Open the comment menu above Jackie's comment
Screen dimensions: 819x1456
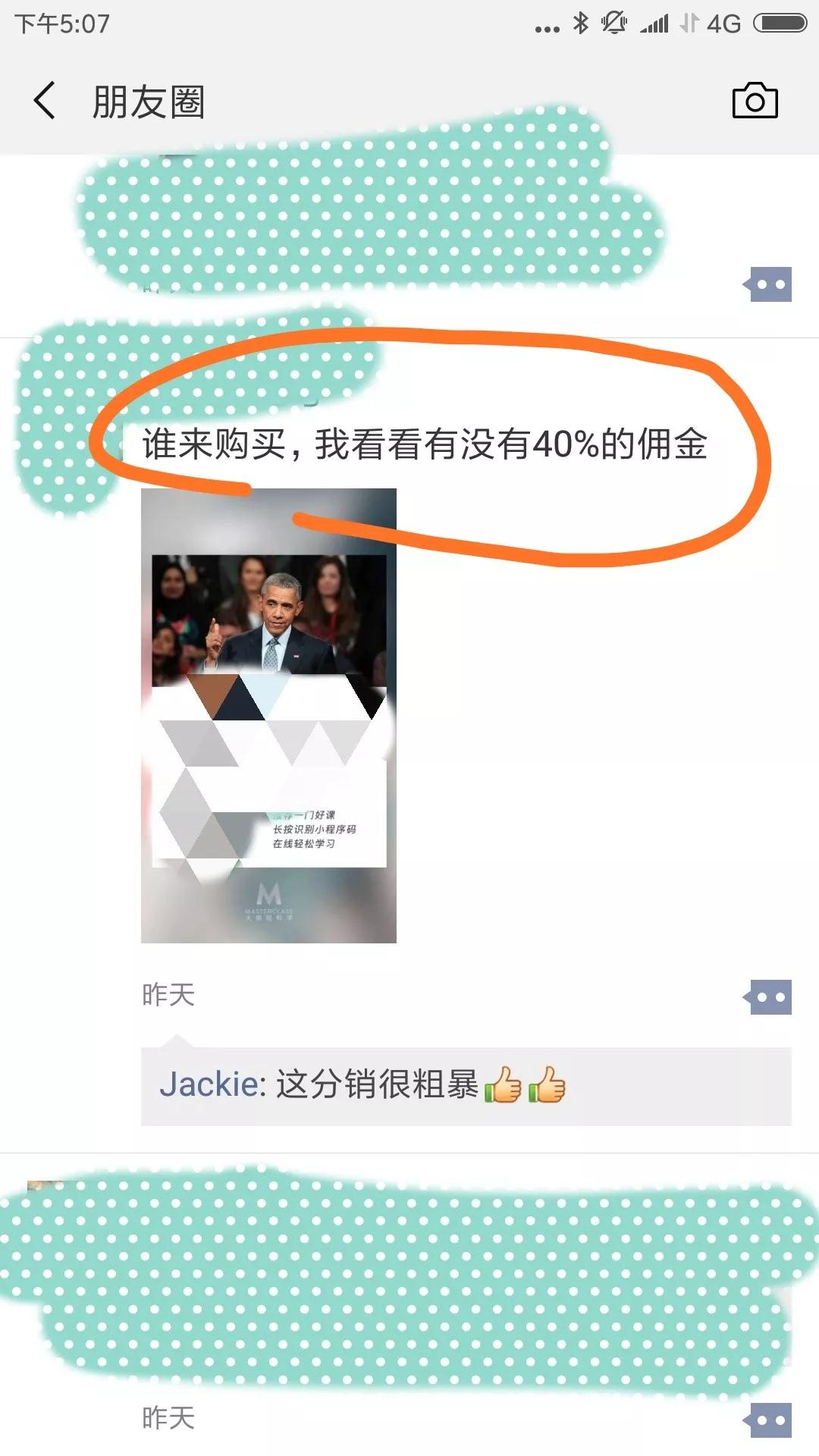(x=770, y=997)
